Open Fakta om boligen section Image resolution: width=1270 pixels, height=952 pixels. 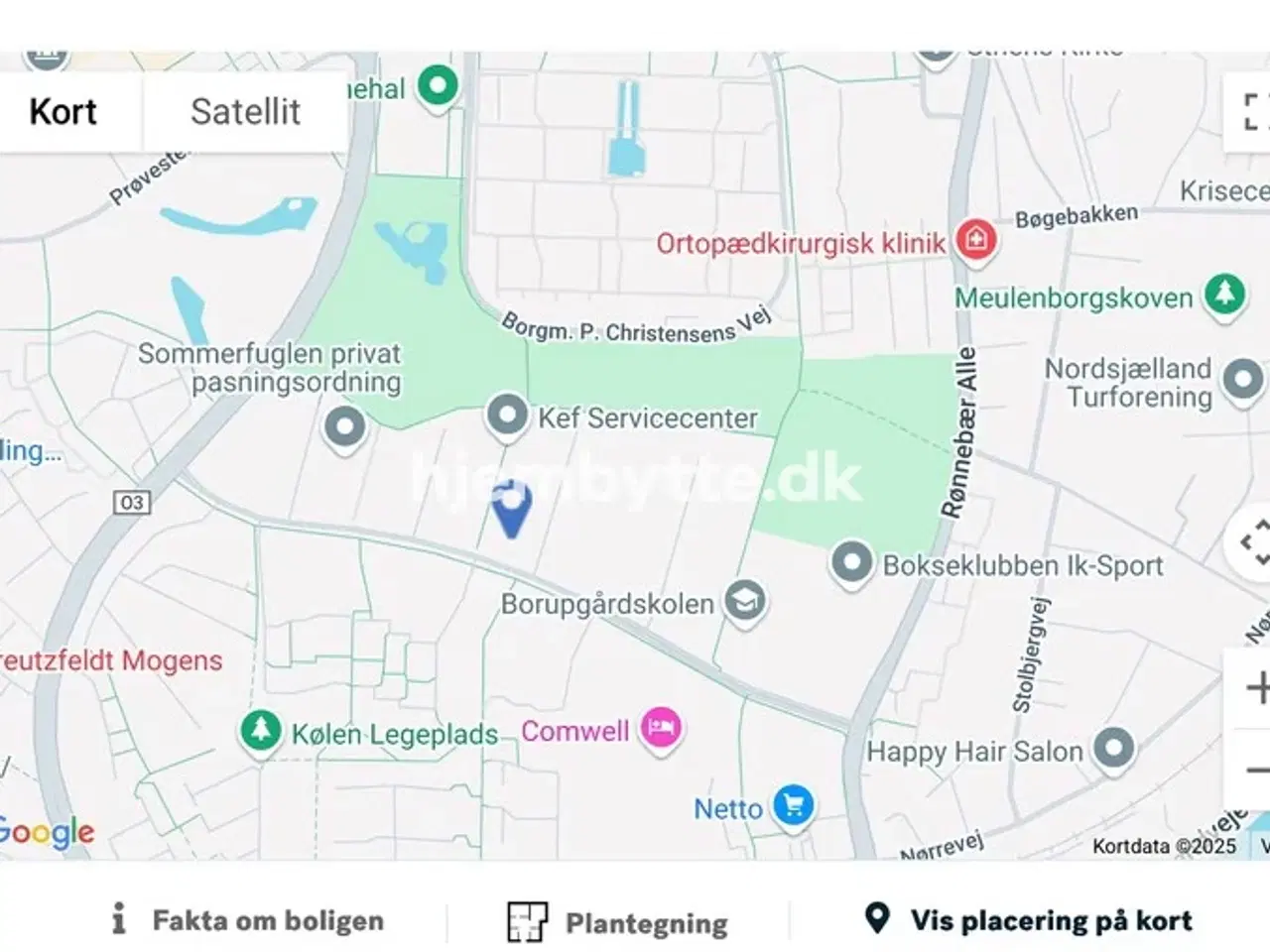coord(248,920)
